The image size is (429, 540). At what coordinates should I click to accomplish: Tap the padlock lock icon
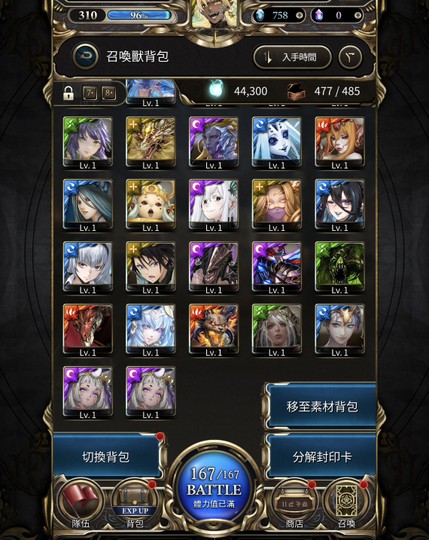[68, 93]
